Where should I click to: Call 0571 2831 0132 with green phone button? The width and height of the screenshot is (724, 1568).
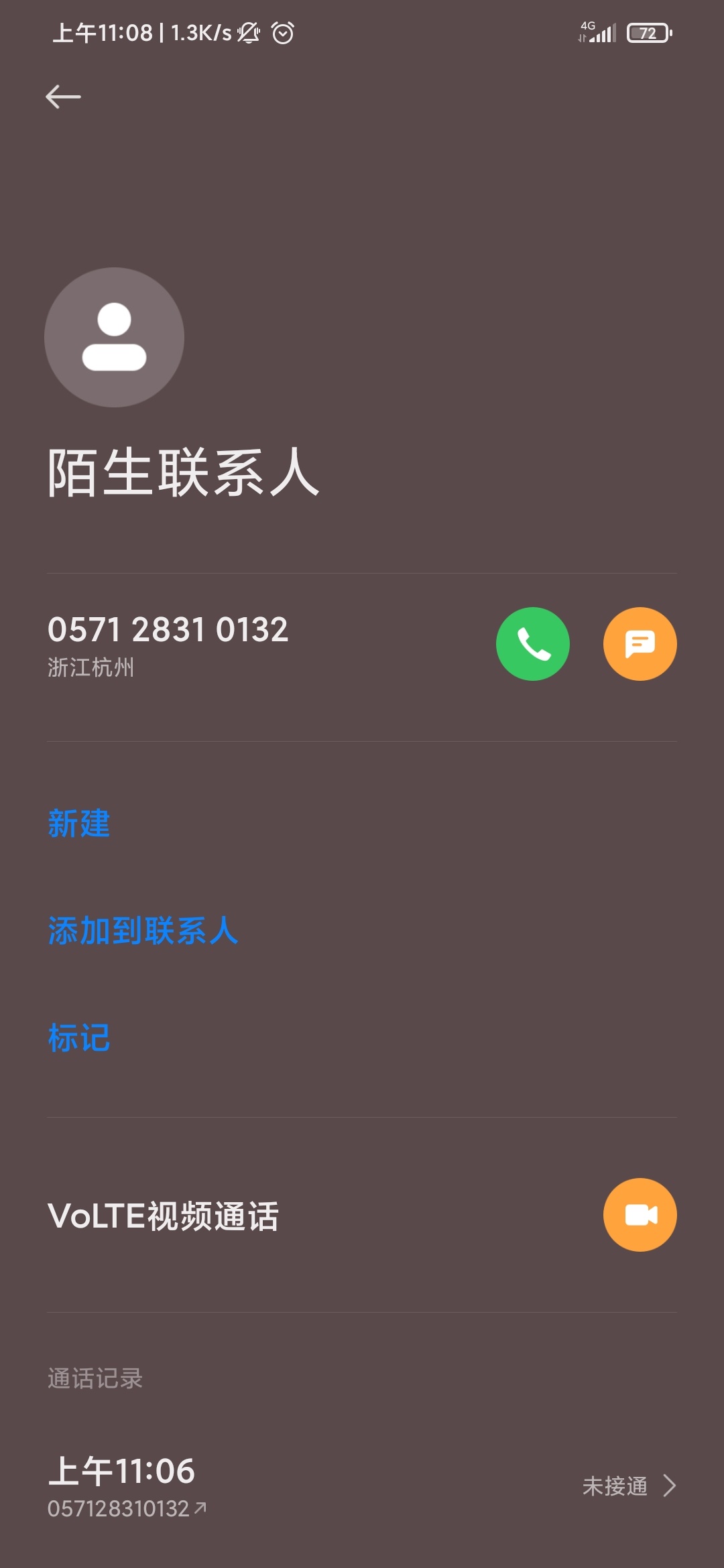click(x=533, y=644)
